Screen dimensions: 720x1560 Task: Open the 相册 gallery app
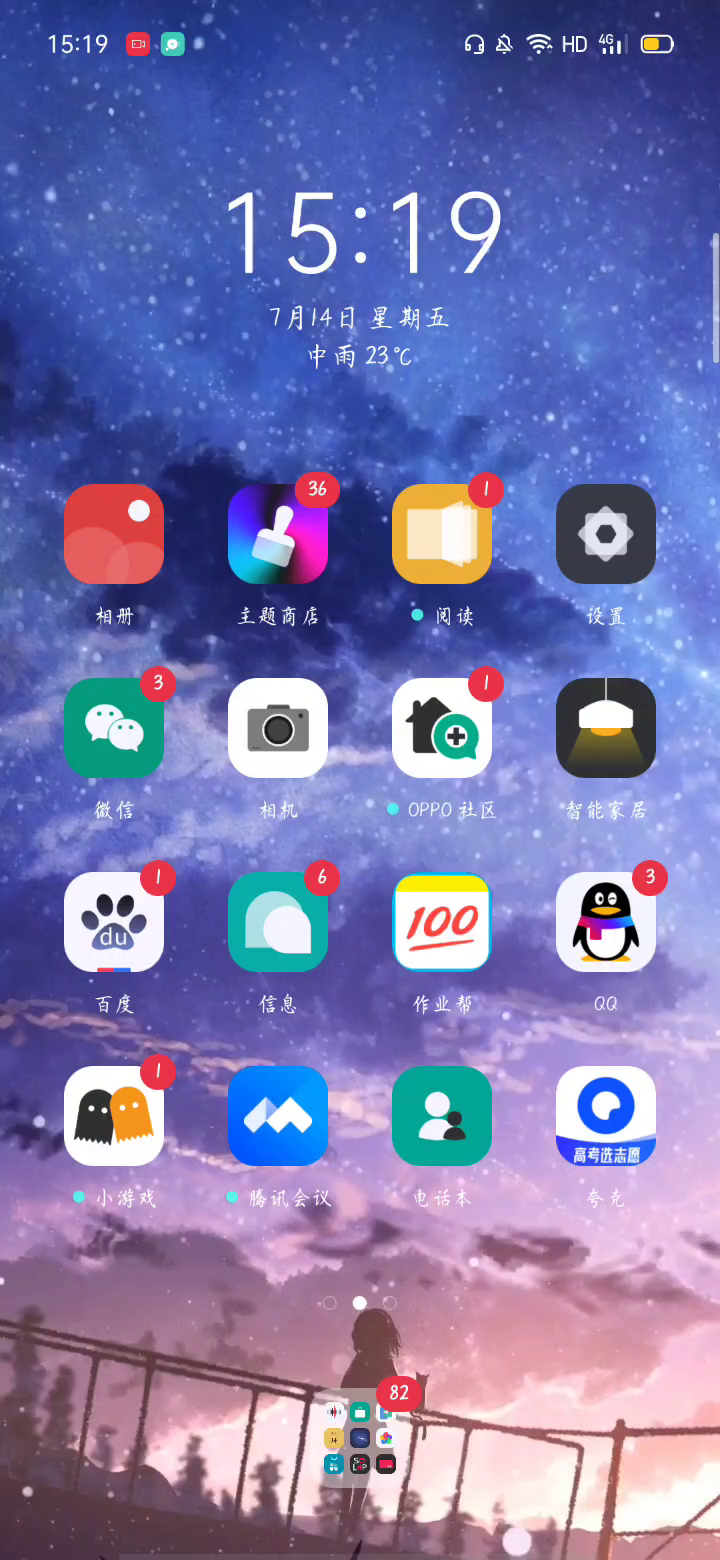pos(114,534)
